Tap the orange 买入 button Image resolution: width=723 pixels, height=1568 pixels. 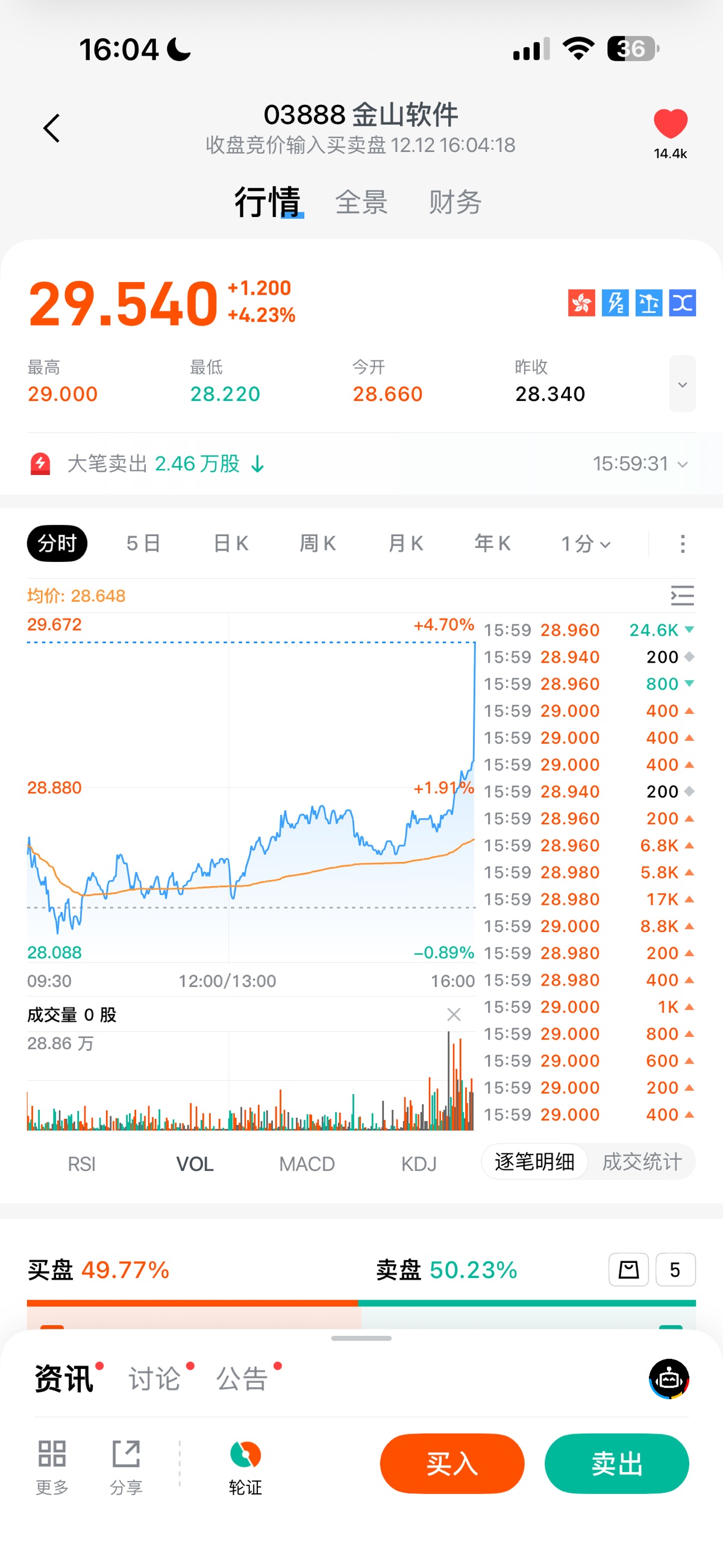(x=451, y=1463)
